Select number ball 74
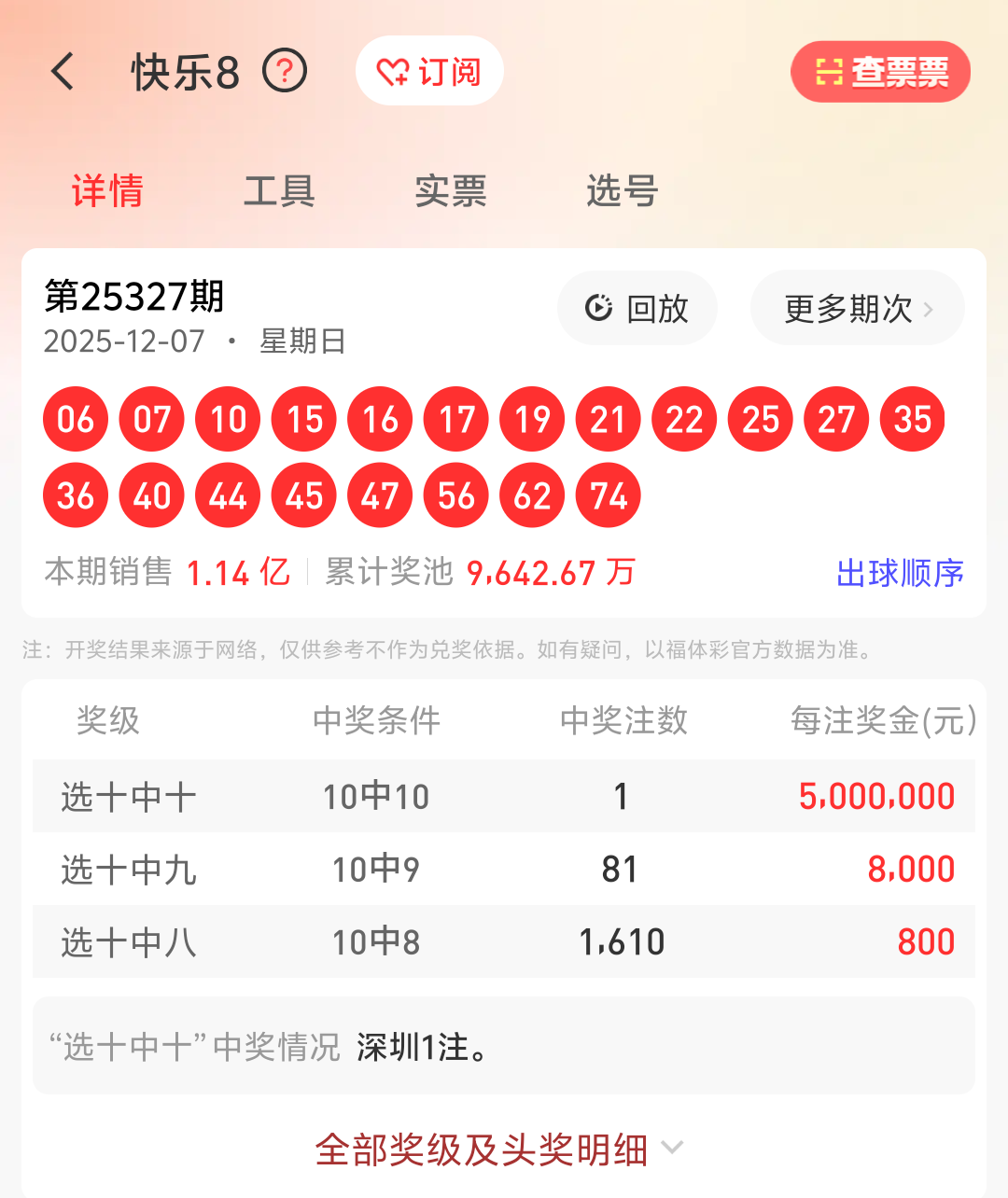 tap(608, 495)
